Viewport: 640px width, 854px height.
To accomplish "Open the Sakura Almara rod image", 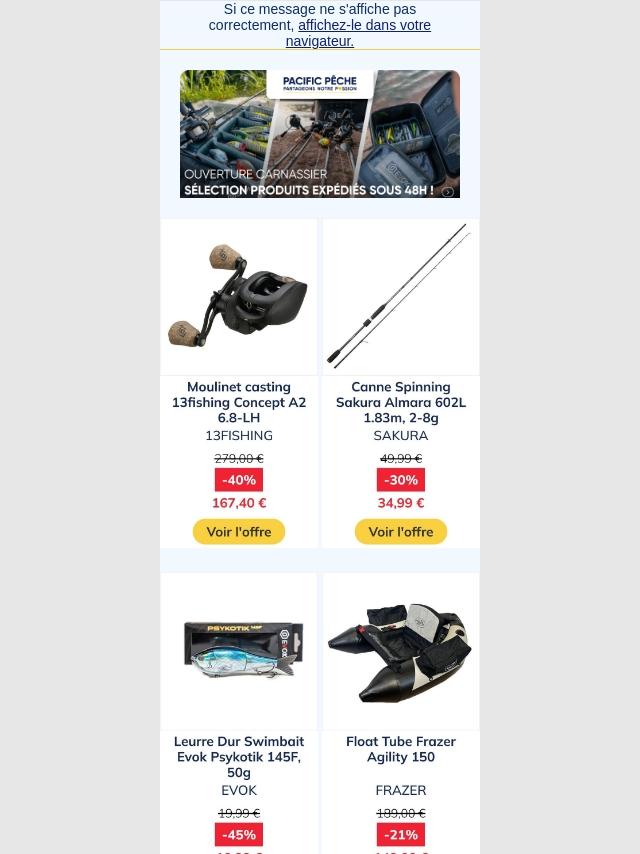I will pos(401,297).
